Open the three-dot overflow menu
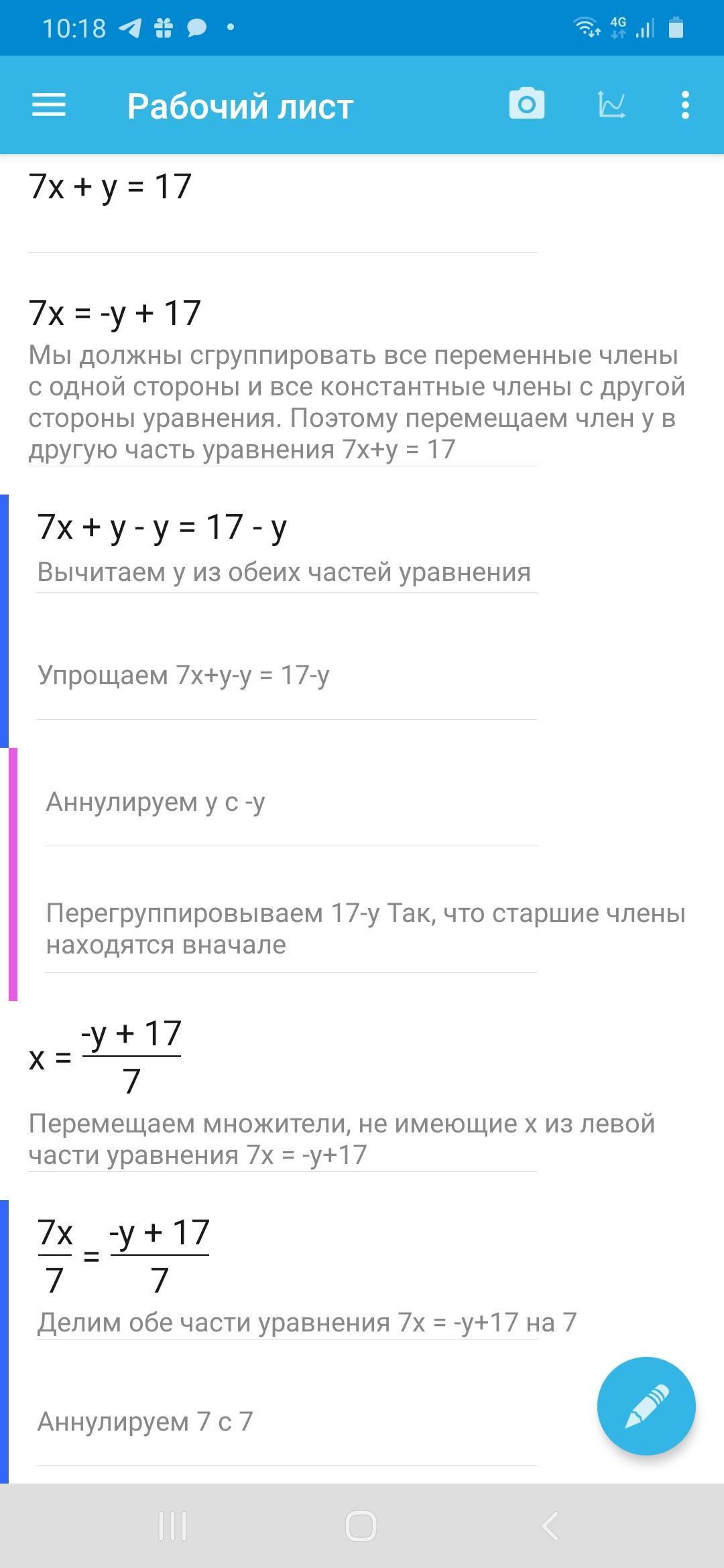The width and height of the screenshot is (724, 1568). click(x=684, y=105)
